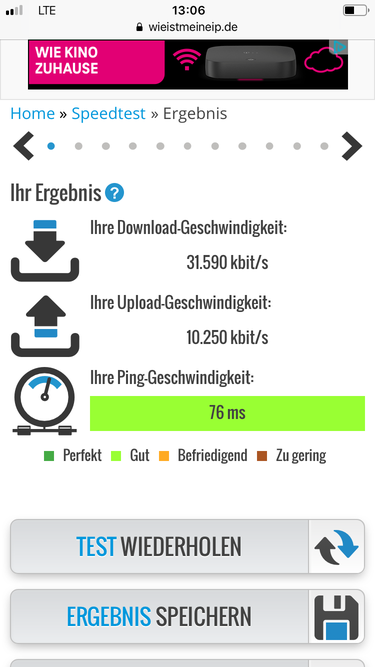Tap the AdChoices icon on the banner
Screen dimensions: 375x667
pyautogui.click(x=339, y=46)
